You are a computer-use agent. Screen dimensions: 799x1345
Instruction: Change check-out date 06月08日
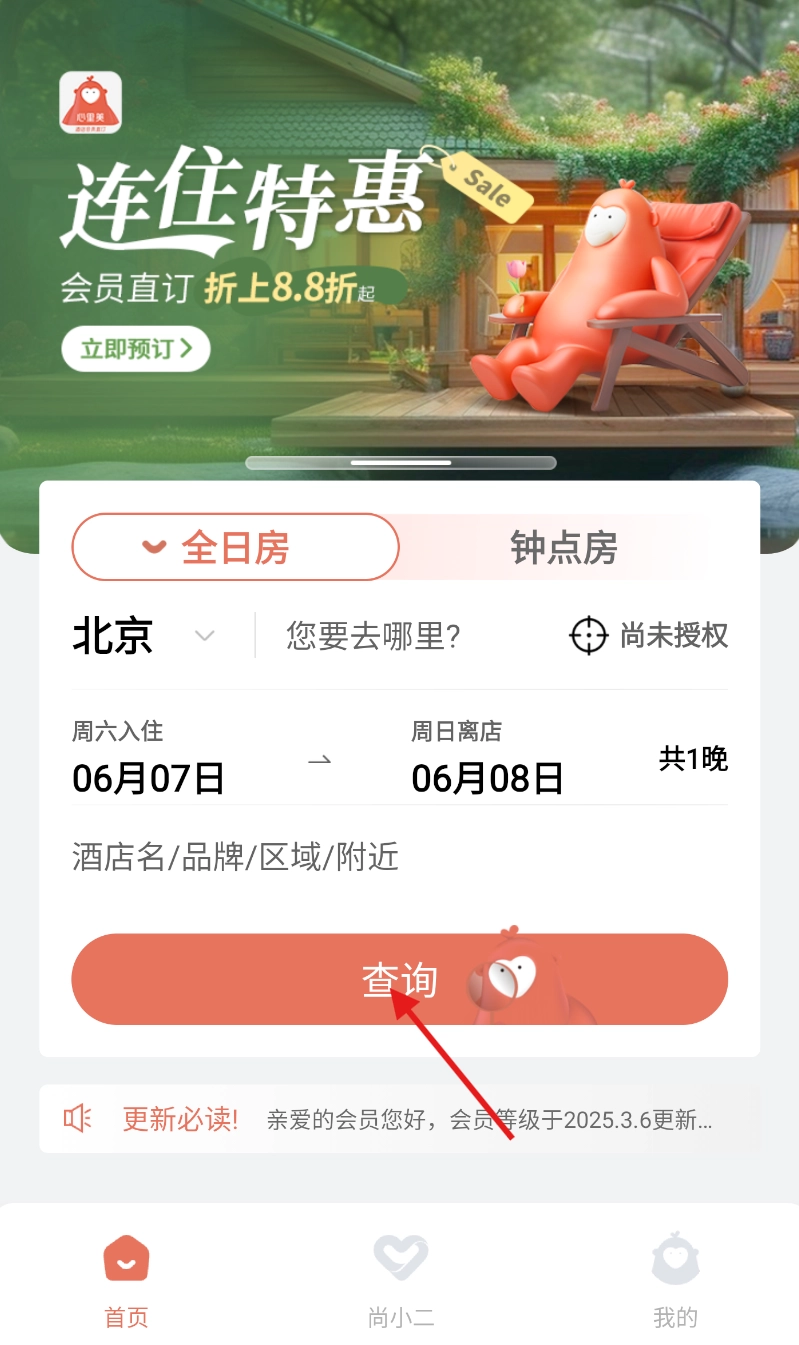coord(487,777)
